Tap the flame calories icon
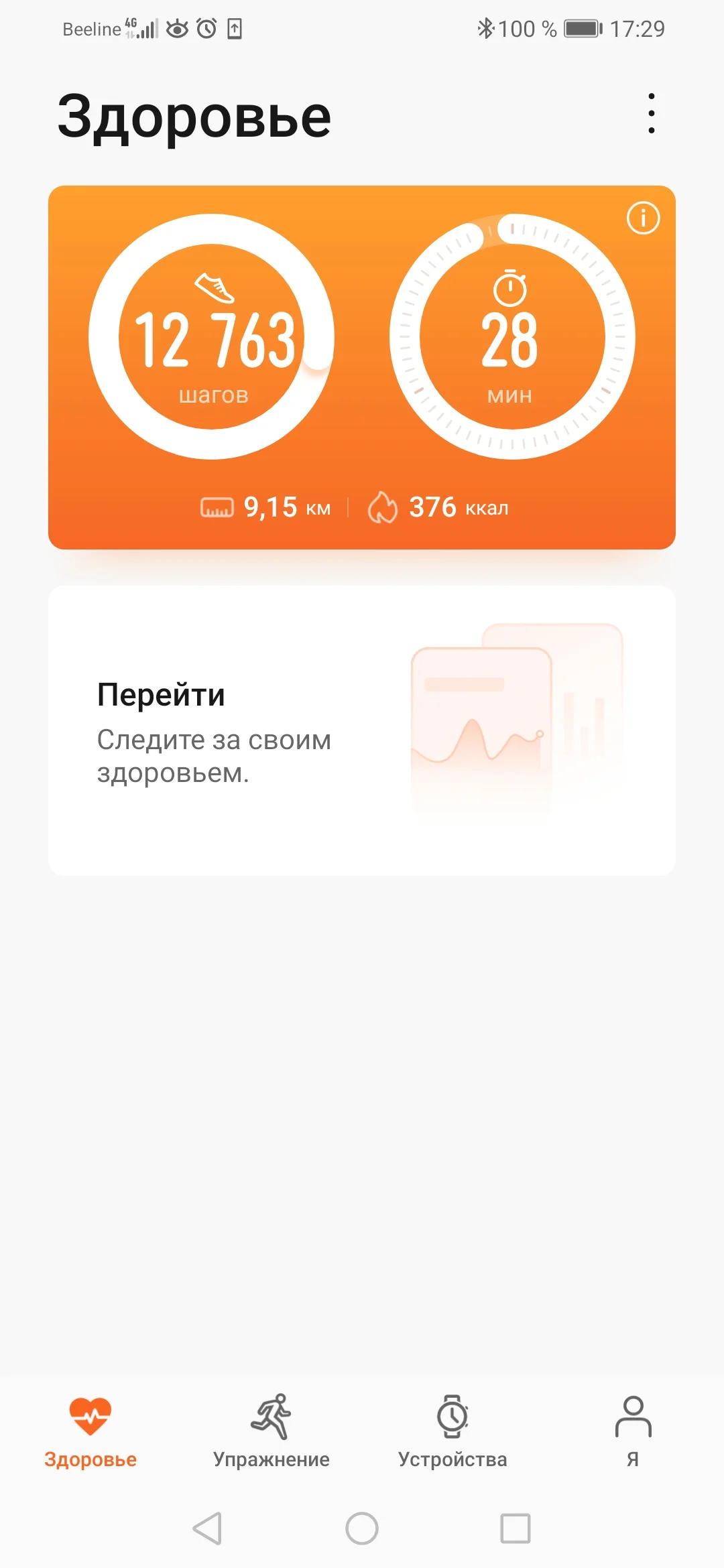 pos(383,507)
